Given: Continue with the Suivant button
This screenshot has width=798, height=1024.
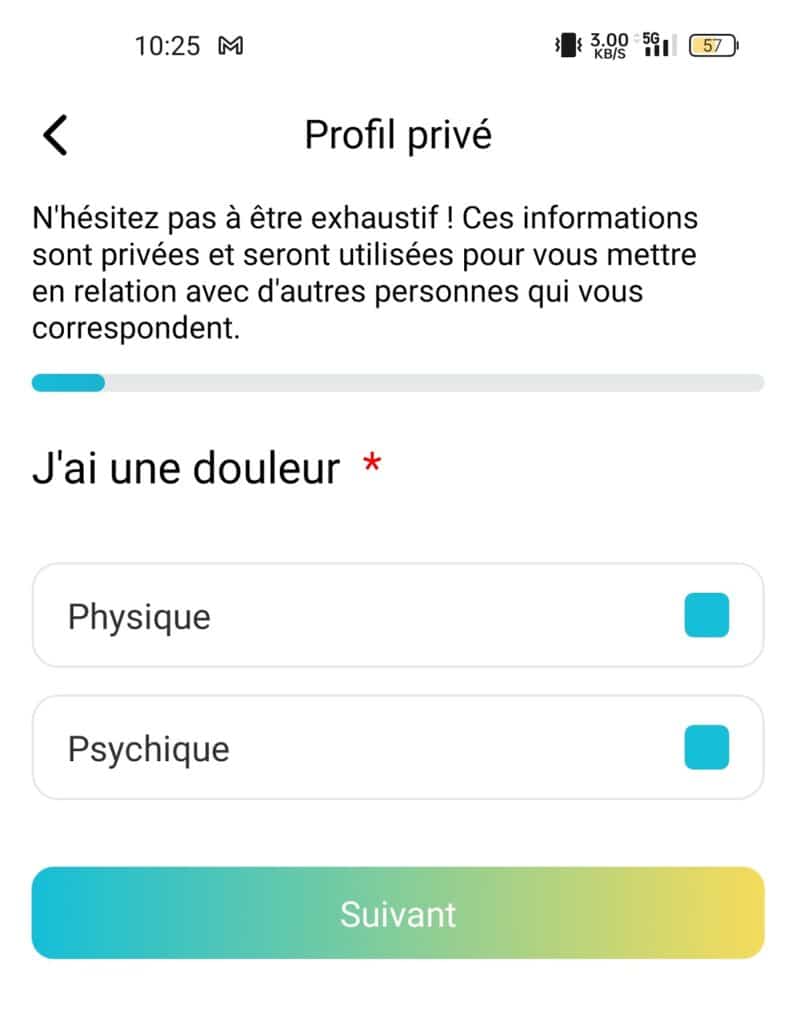Looking at the screenshot, I should click(x=398, y=913).
